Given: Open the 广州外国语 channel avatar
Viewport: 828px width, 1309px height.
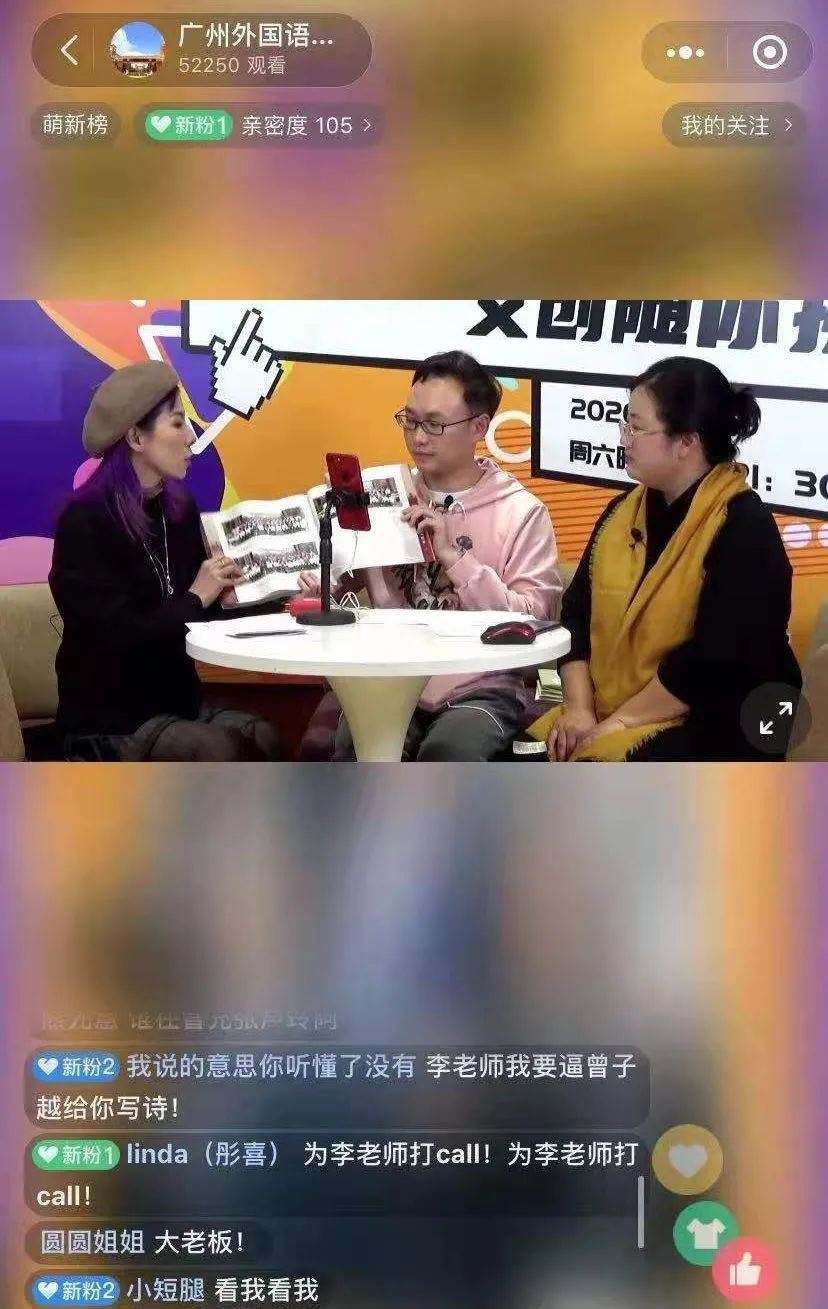Looking at the screenshot, I should (137, 51).
